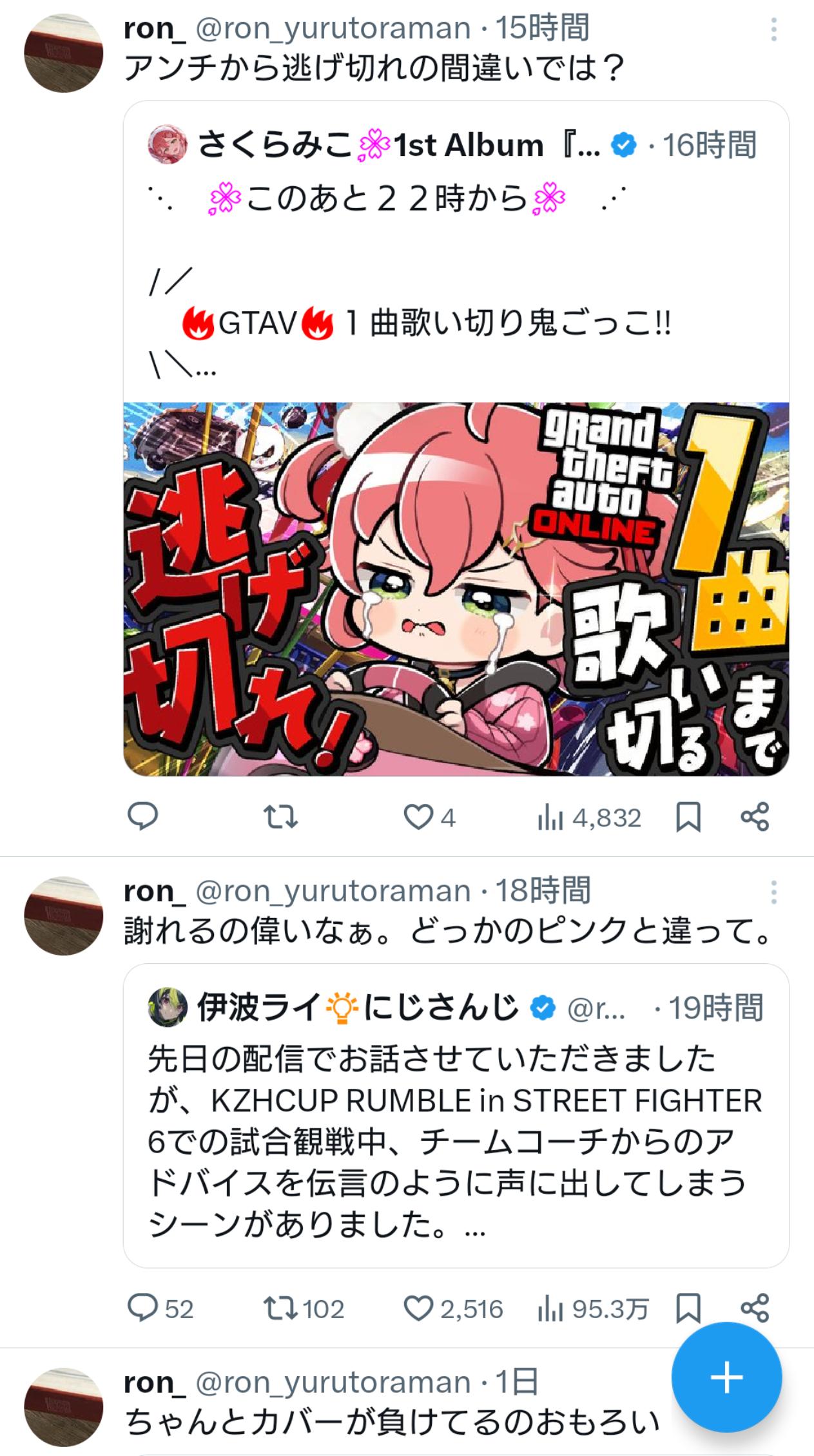Reply to the アンチから逃げ切れ tweet
This screenshot has height=1456, width=814.
142,818
